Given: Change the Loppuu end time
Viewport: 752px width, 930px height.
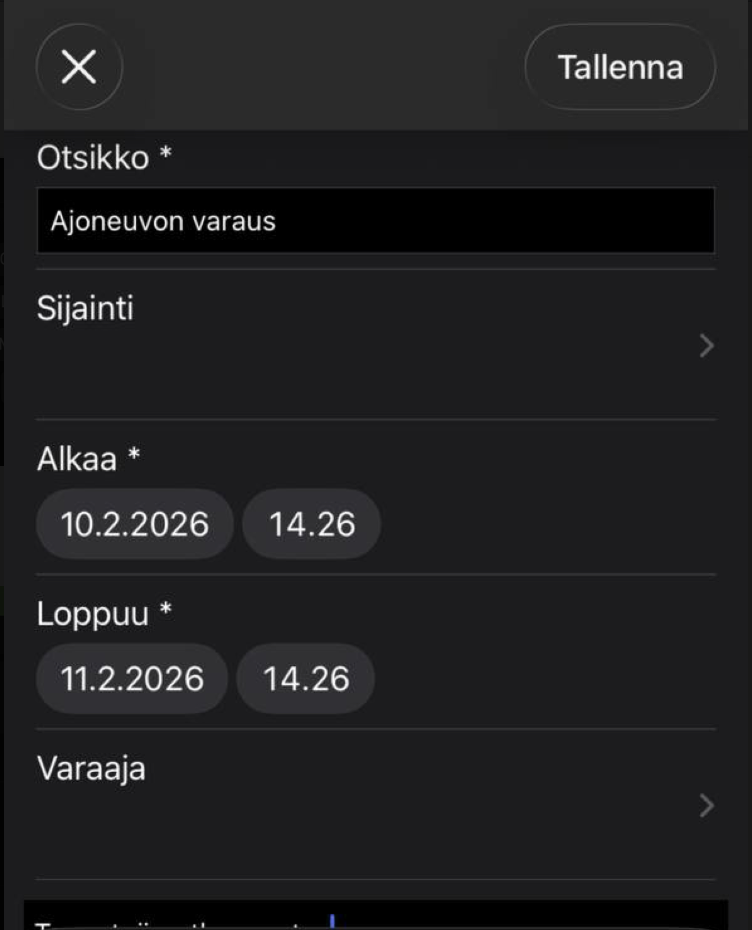Looking at the screenshot, I should tap(306, 678).
